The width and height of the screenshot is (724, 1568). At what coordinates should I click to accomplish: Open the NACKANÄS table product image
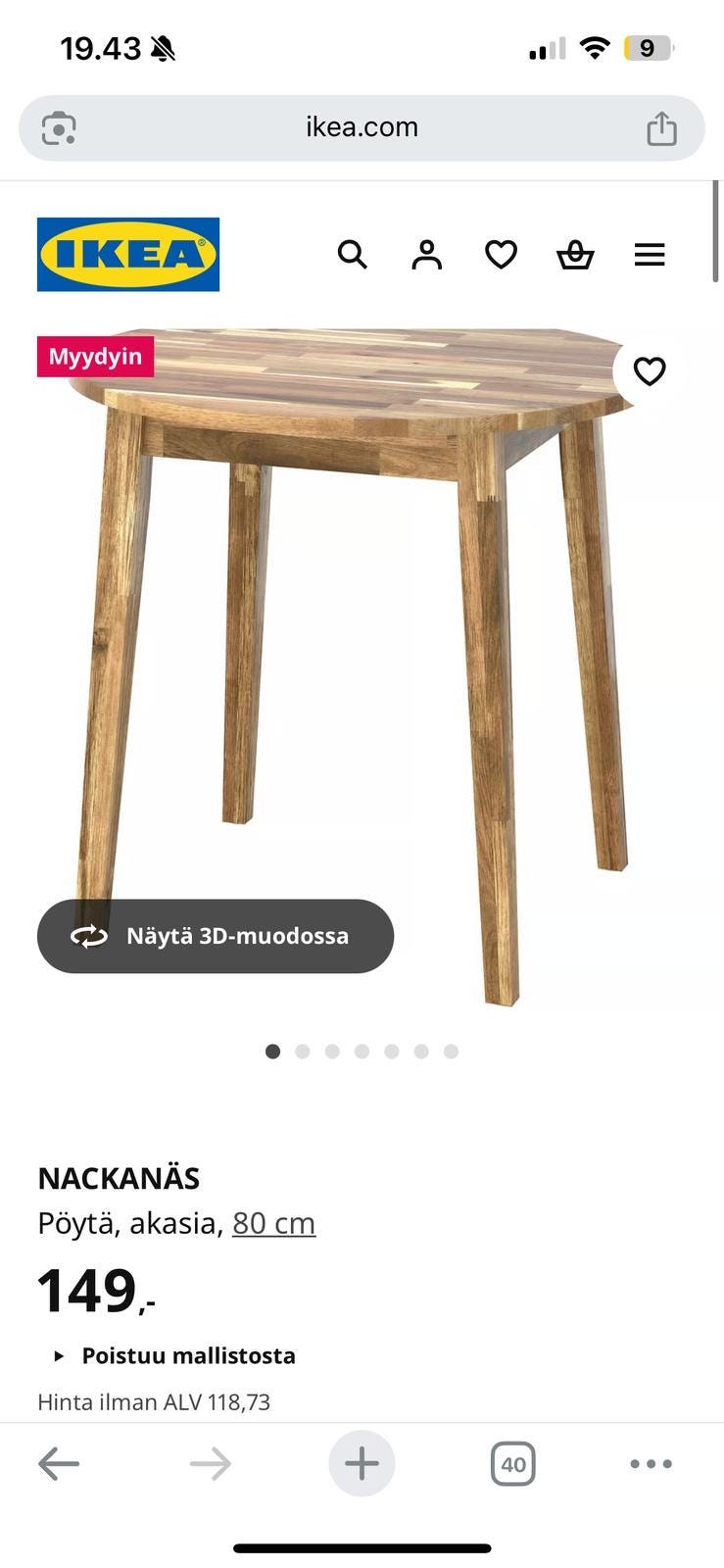pos(362,637)
